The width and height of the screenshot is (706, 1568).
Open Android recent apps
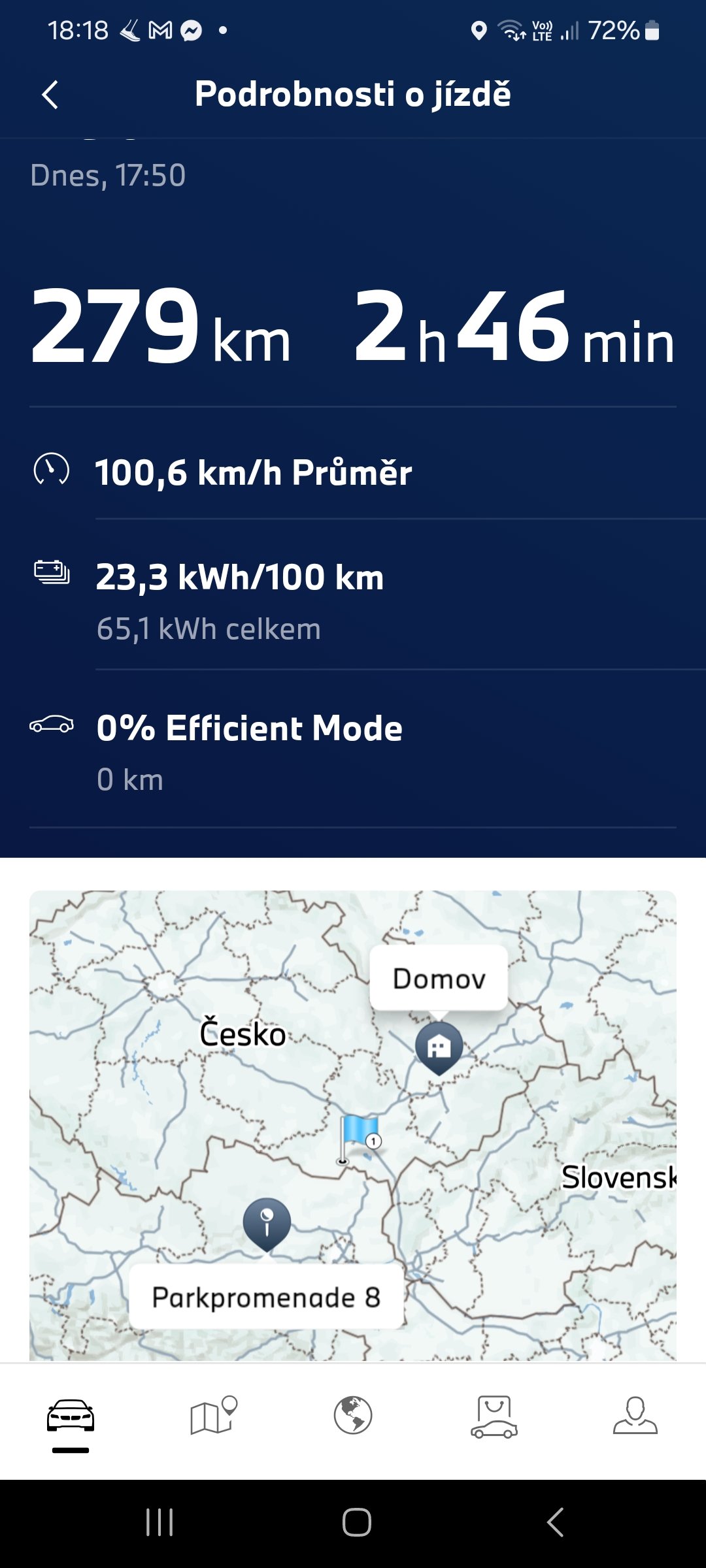pos(160,1522)
